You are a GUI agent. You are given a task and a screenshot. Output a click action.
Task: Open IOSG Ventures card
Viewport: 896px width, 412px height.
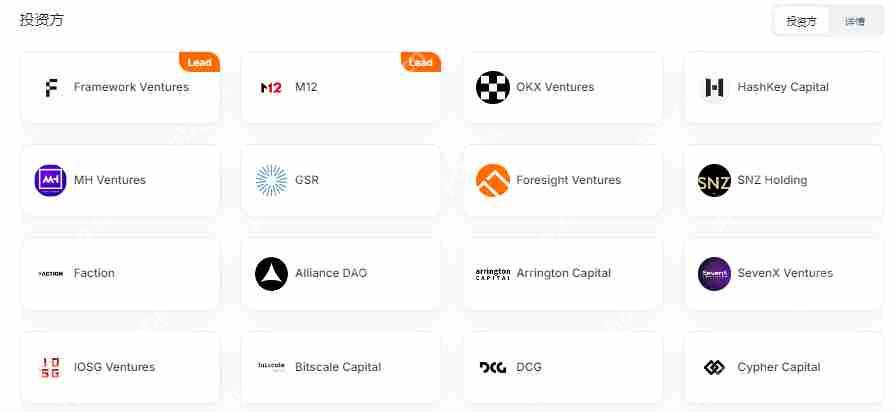(x=120, y=368)
